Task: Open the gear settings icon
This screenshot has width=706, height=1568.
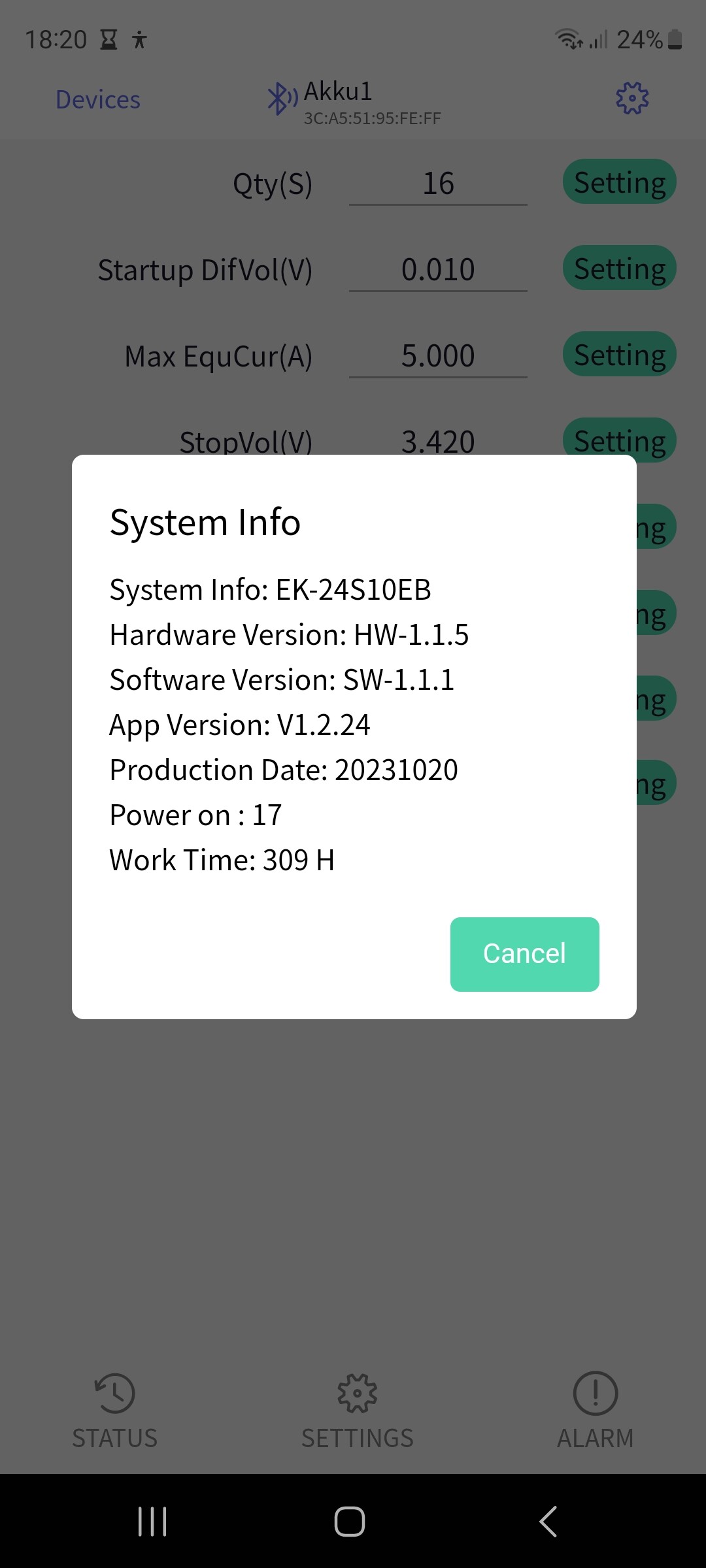Action: click(x=632, y=99)
